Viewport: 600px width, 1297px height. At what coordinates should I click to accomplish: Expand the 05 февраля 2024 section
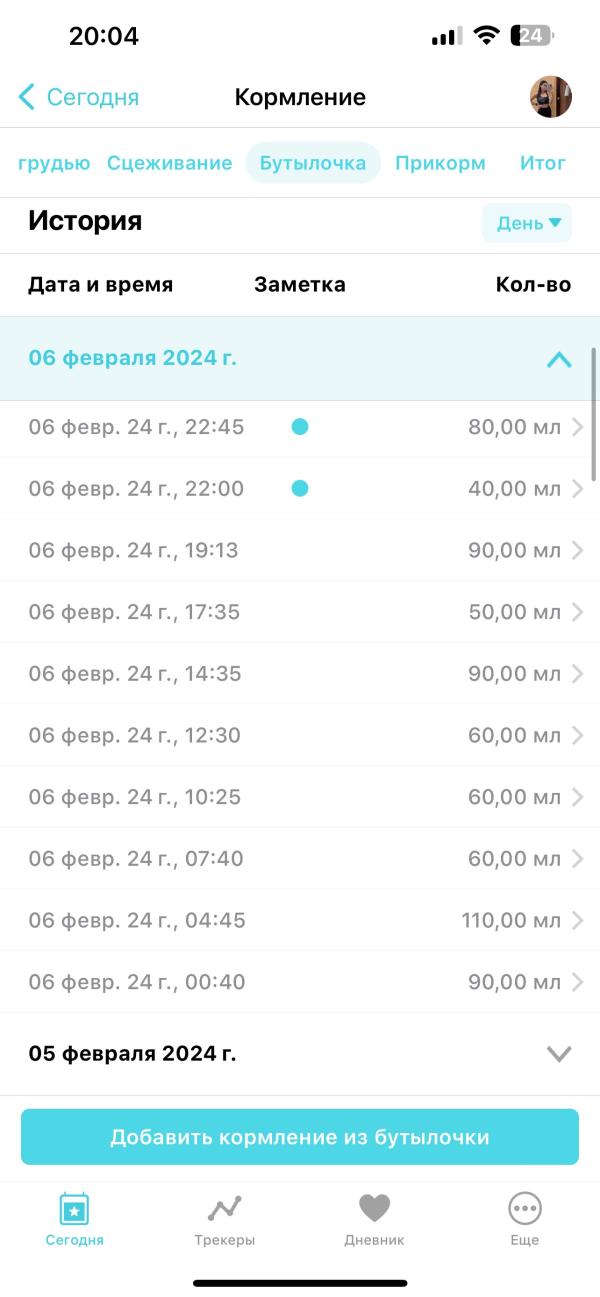coord(559,1053)
